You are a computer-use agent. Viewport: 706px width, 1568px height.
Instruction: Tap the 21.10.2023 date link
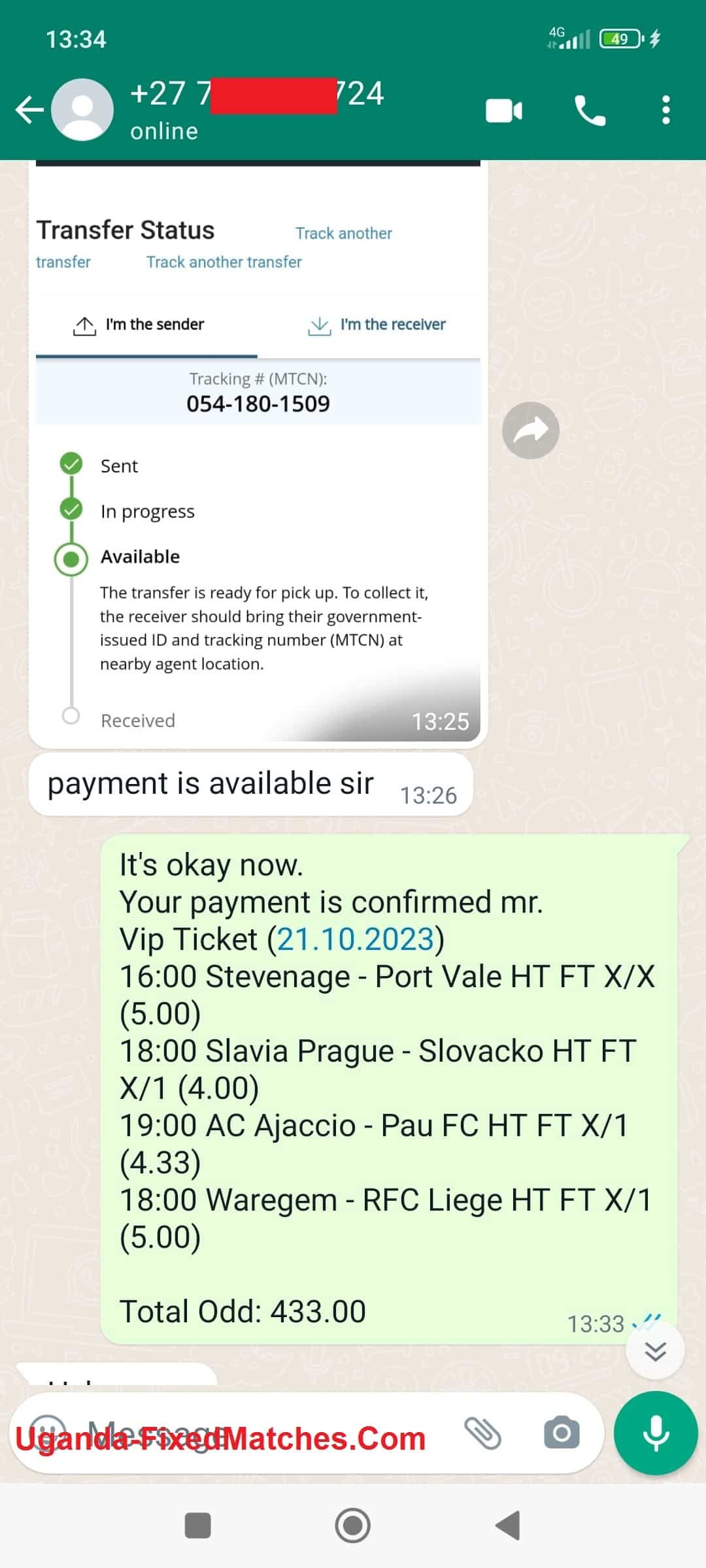pos(356,939)
